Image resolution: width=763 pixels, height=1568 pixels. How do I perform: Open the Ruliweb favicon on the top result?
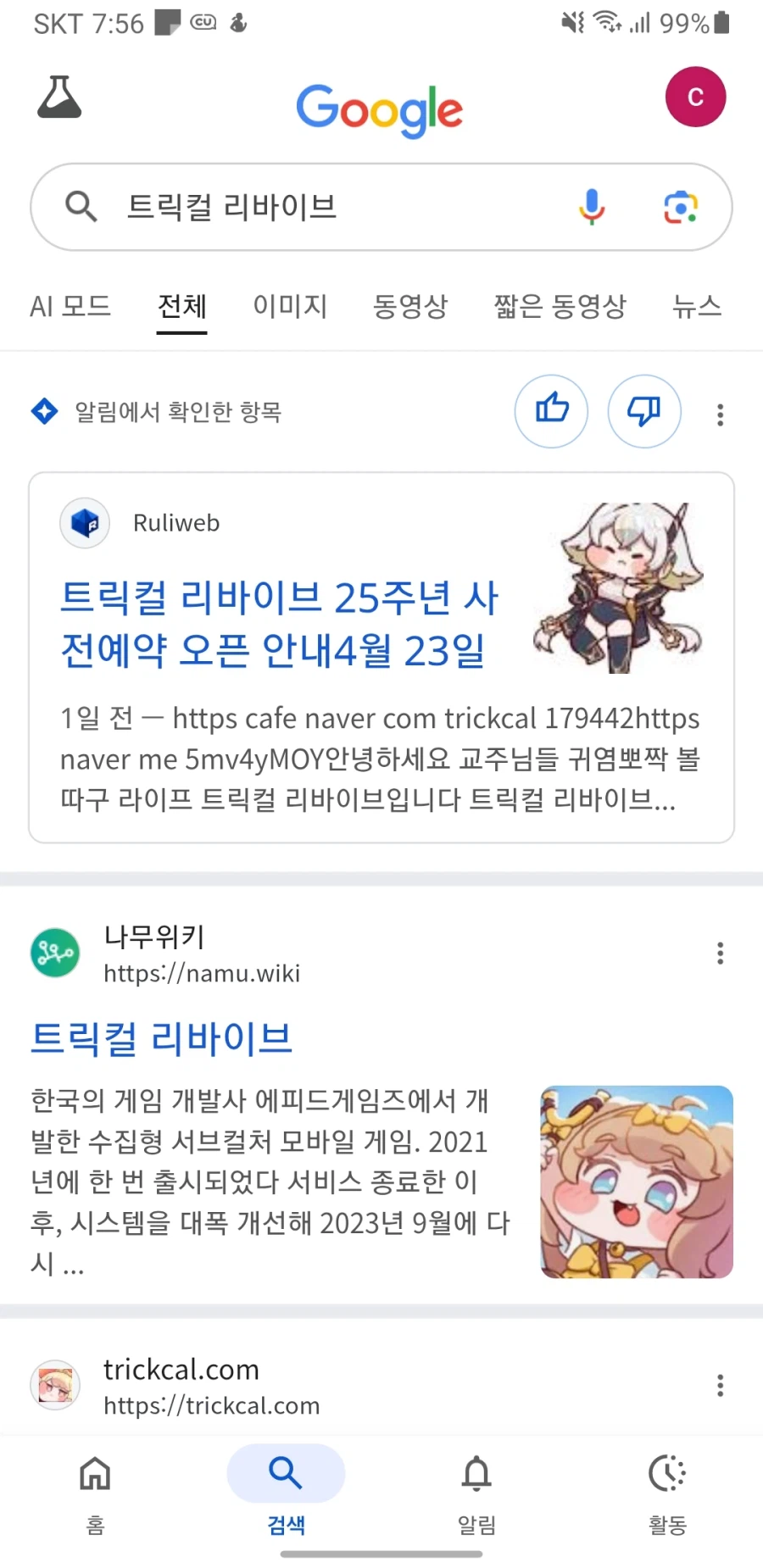click(x=84, y=523)
